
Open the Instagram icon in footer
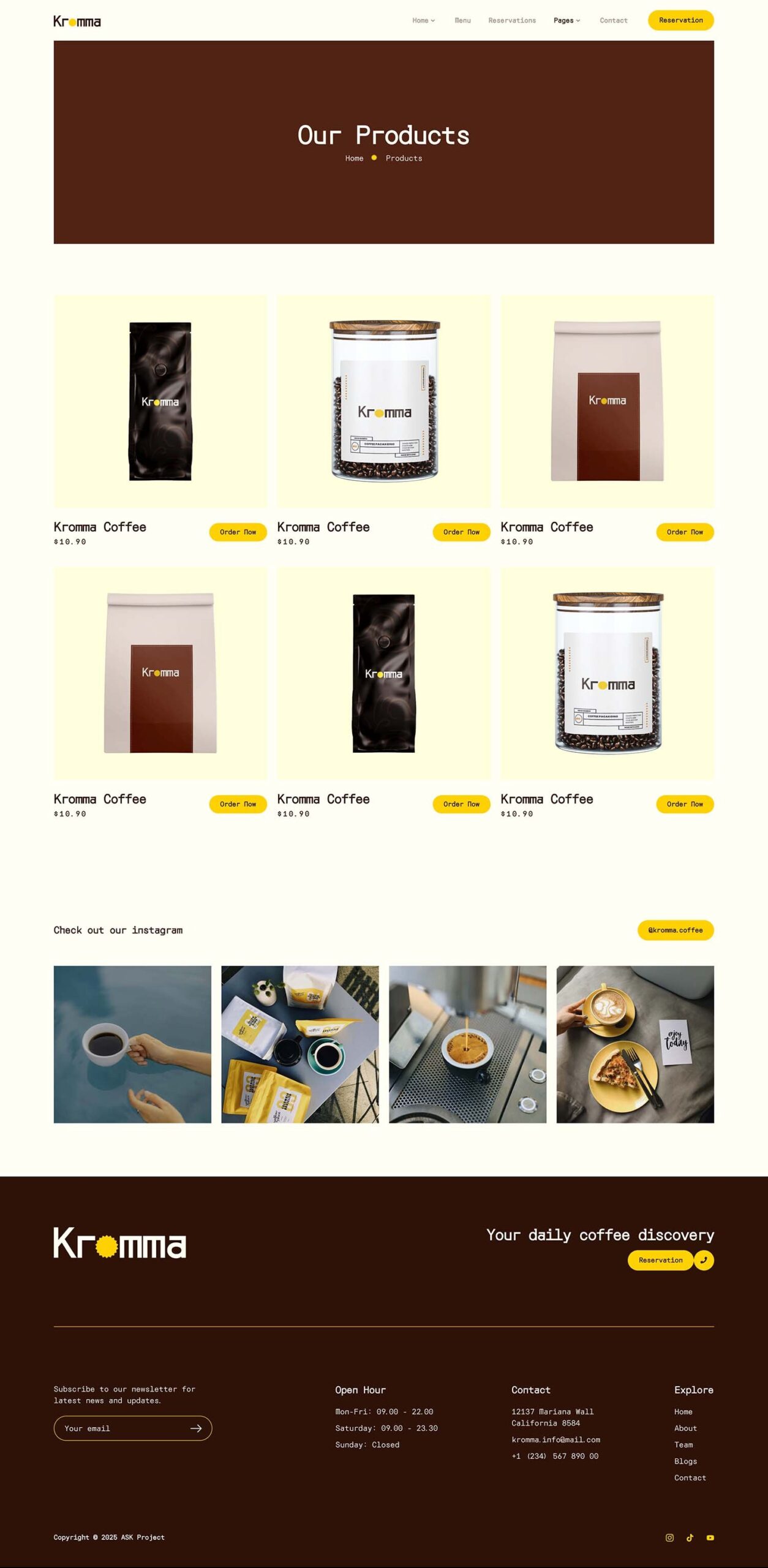click(x=669, y=1537)
